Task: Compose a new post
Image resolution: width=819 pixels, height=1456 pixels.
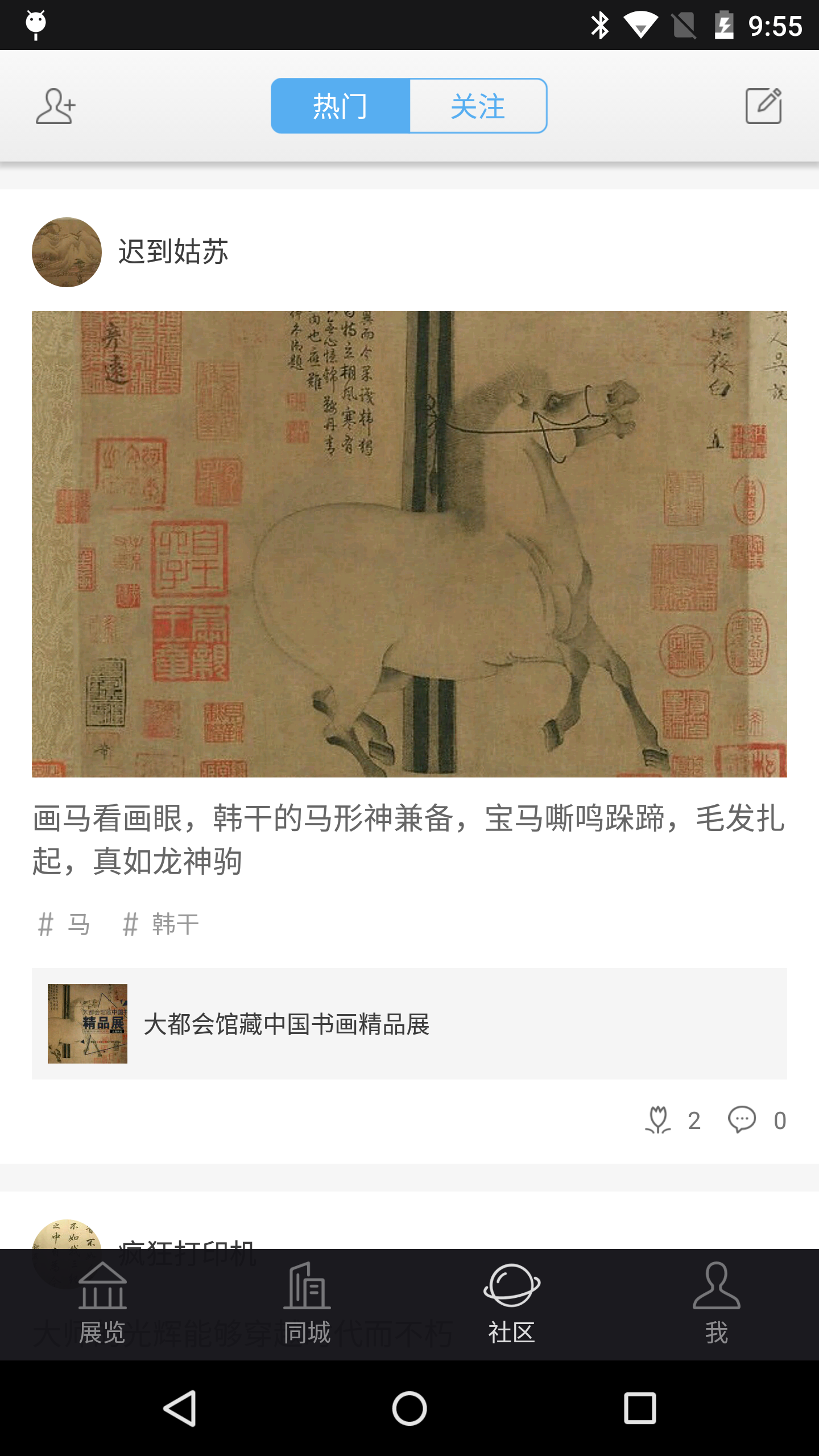Action: (763, 106)
